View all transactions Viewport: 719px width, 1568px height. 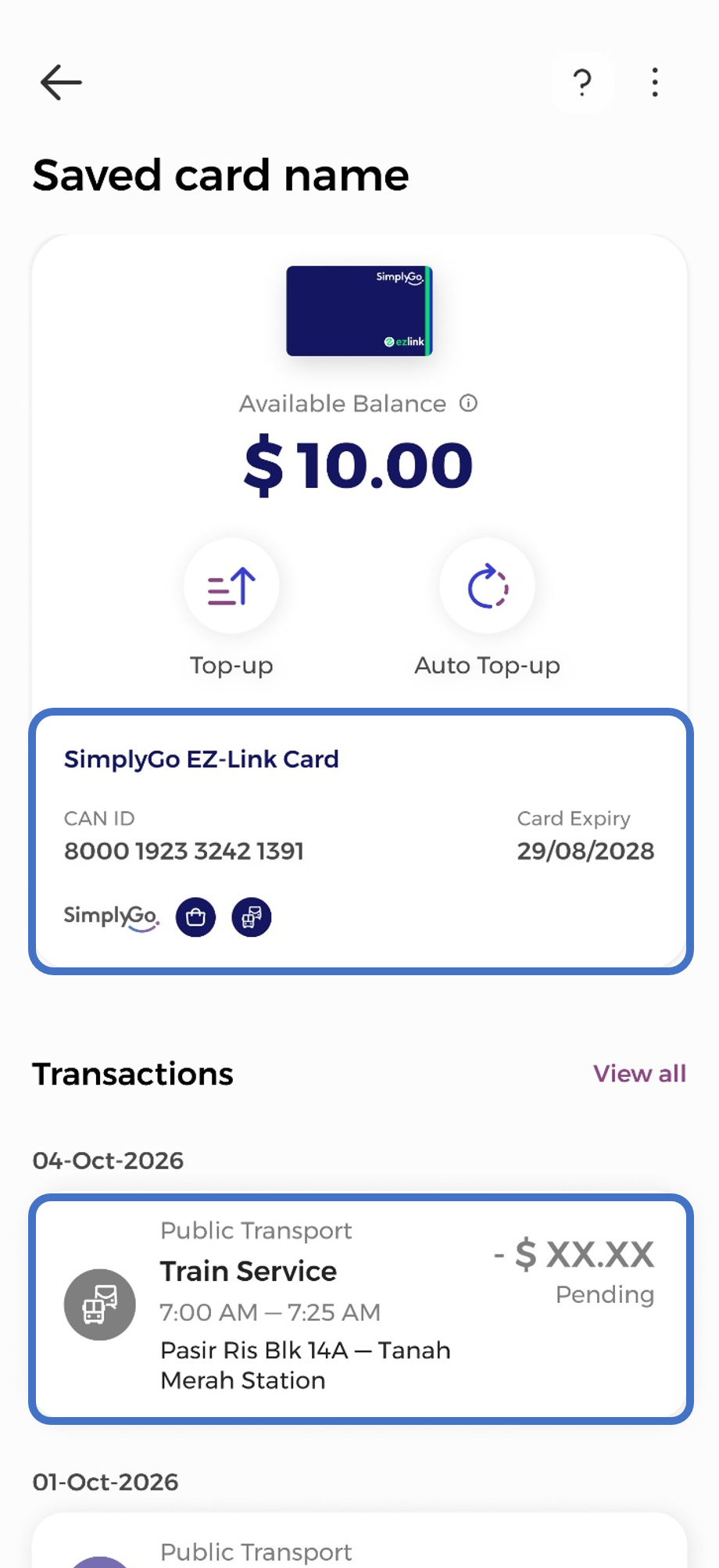pyautogui.click(x=639, y=1074)
